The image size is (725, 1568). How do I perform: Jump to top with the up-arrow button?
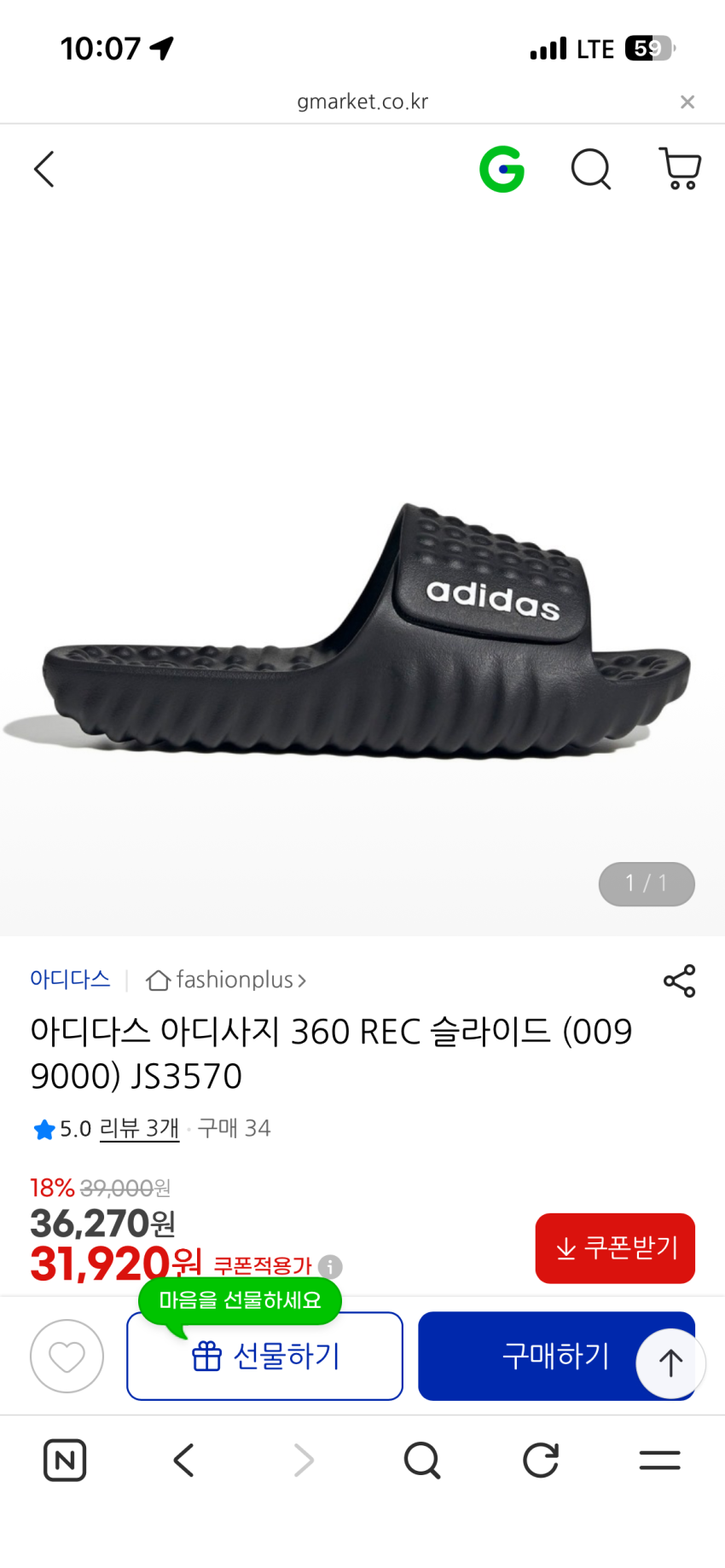670,1363
